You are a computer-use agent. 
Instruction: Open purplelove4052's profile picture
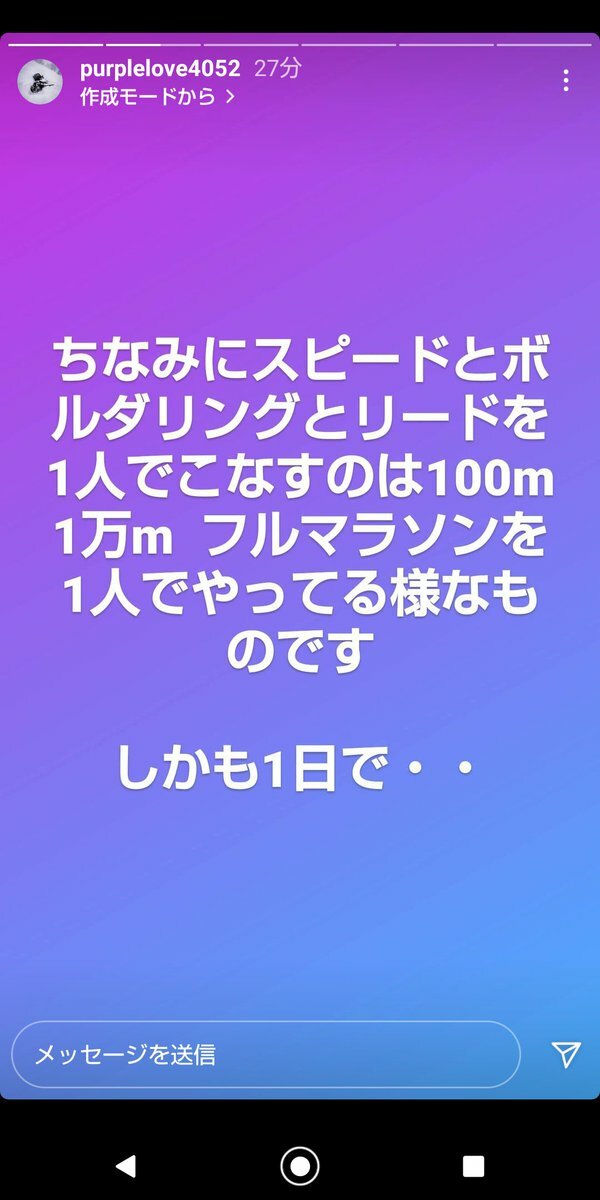[41, 82]
